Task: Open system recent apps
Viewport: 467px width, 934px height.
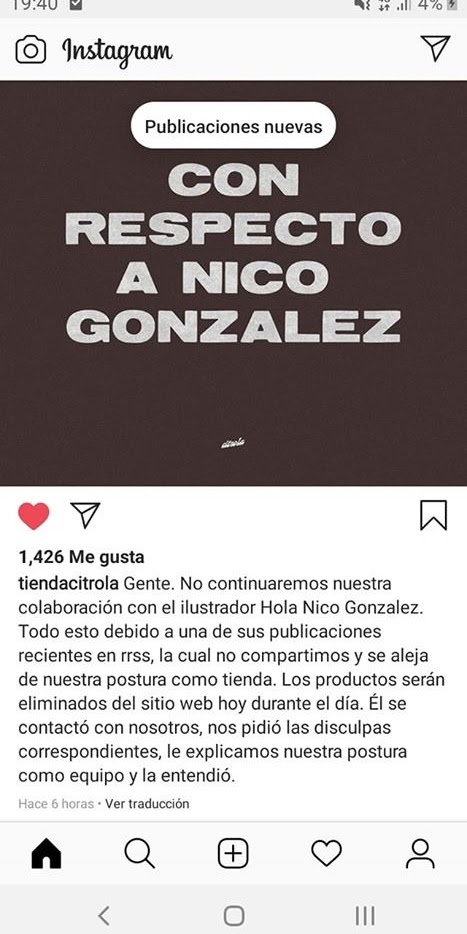Action: pos(365,915)
